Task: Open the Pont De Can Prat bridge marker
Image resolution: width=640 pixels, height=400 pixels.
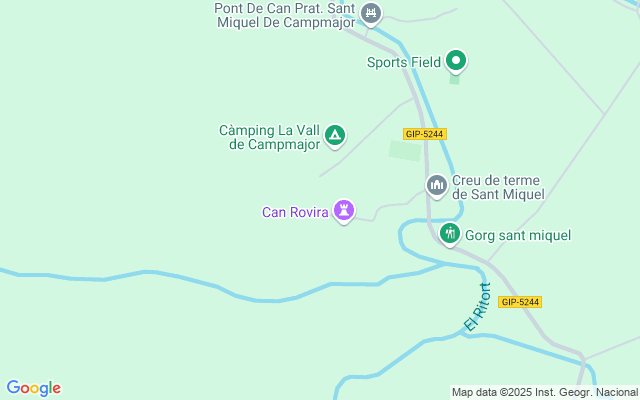Action: 371,14
